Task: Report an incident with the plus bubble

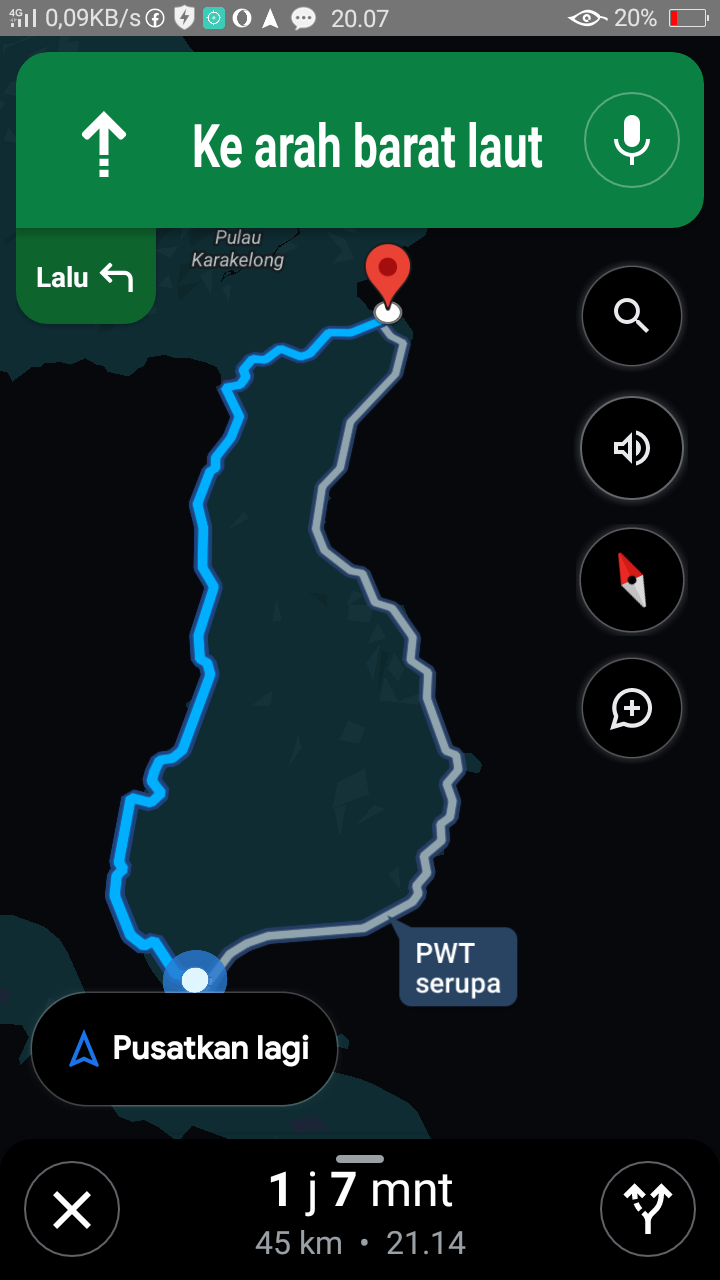Action: [632, 709]
